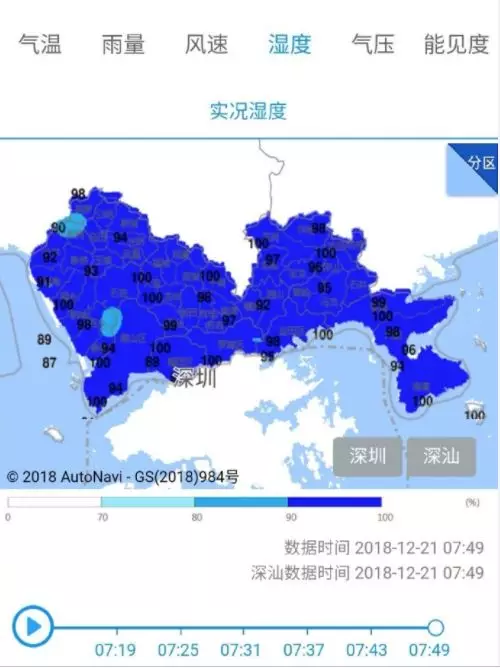Select the 湿度 tab

[290, 44]
